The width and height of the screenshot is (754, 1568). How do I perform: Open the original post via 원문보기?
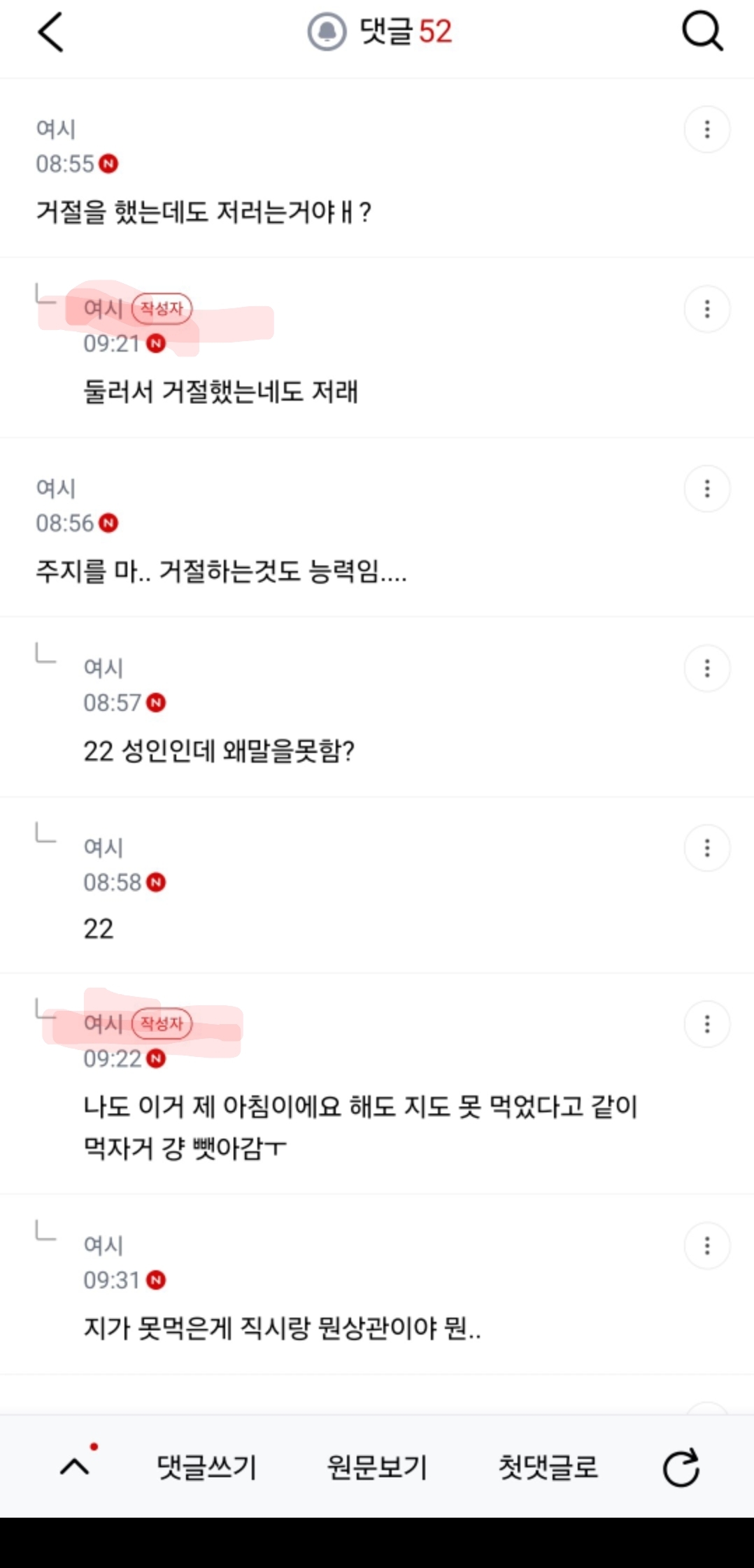point(377,1467)
